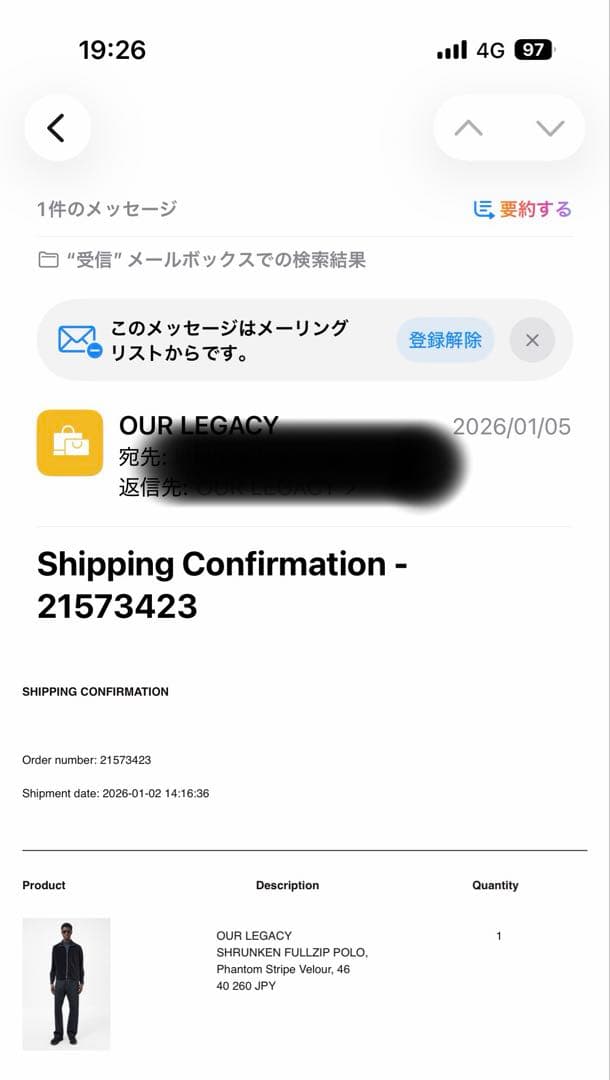
Task: Unsubscribe with the 登録解除 button
Action: (445, 340)
